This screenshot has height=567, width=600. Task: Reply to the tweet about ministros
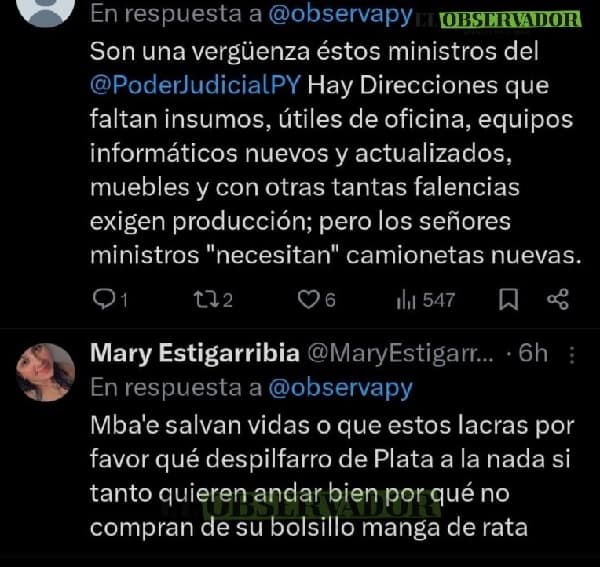[x=103, y=299]
